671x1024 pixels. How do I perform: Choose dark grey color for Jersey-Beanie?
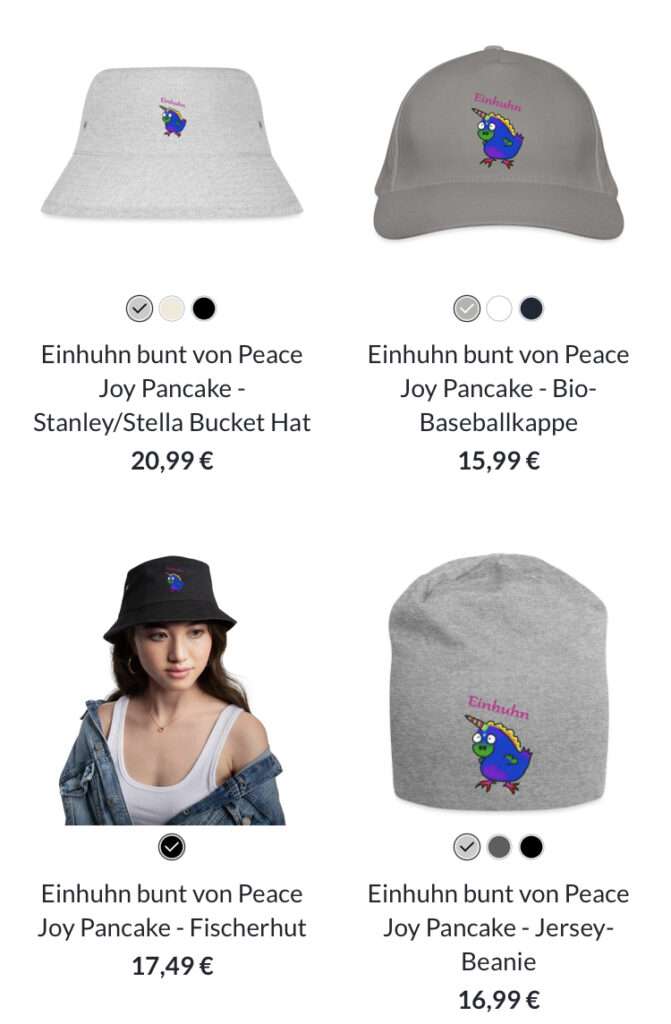coord(499,848)
